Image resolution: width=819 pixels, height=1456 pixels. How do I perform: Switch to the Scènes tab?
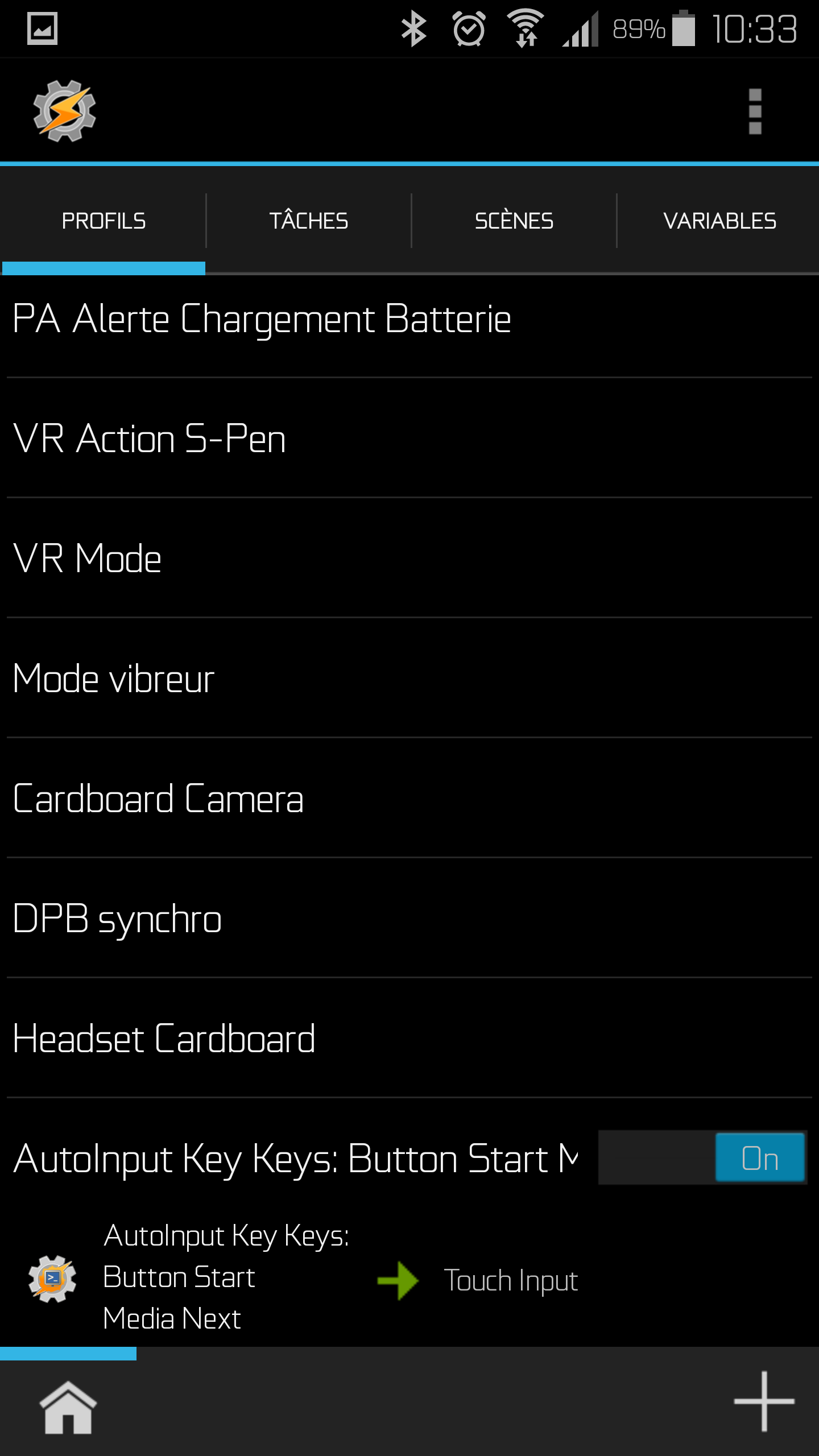pos(514,221)
